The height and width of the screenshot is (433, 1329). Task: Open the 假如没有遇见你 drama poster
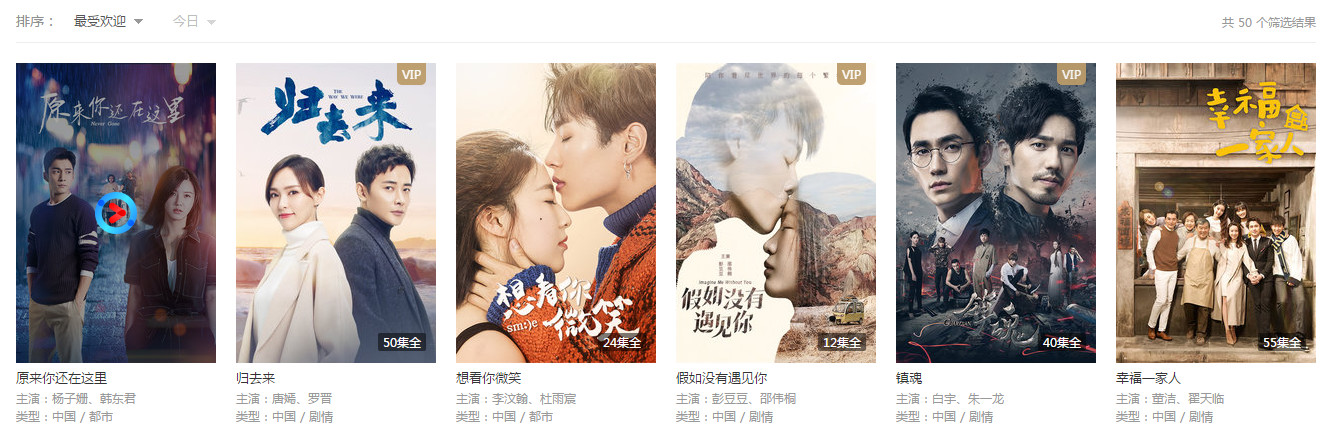coord(776,212)
